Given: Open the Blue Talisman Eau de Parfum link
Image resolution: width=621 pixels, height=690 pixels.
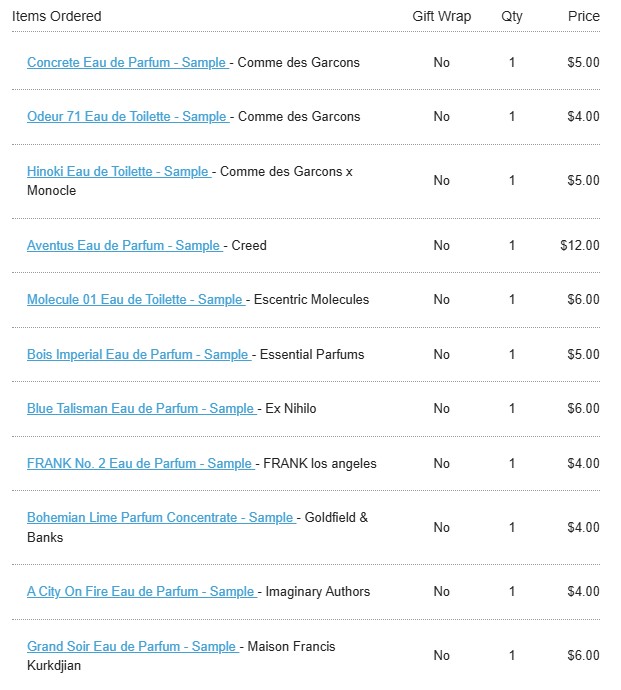Looking at the screenshot, I should coord(141,408).
